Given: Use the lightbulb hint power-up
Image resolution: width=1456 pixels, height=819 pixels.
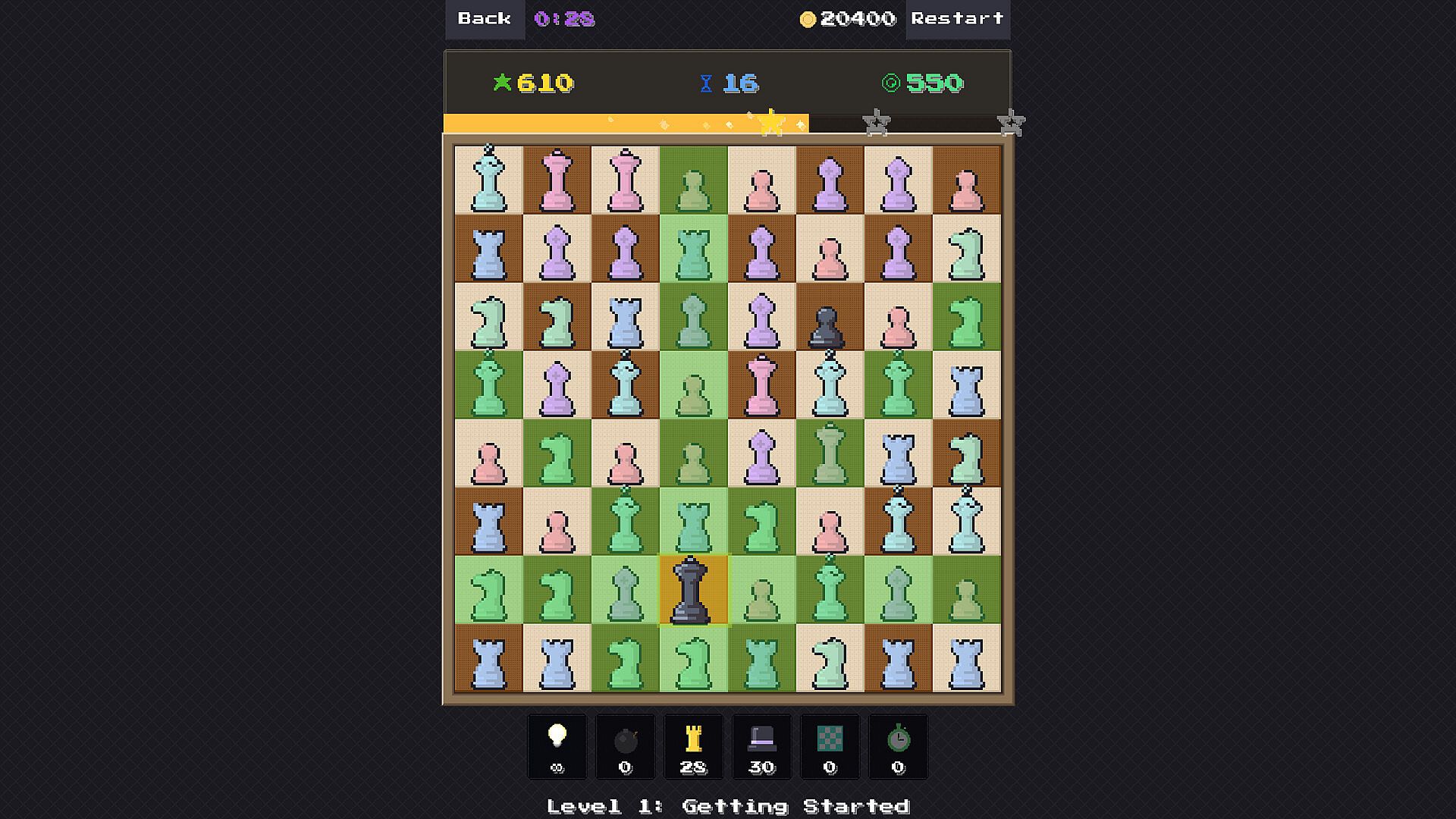Looking at the screenshot, I should [x=557, y=746].
